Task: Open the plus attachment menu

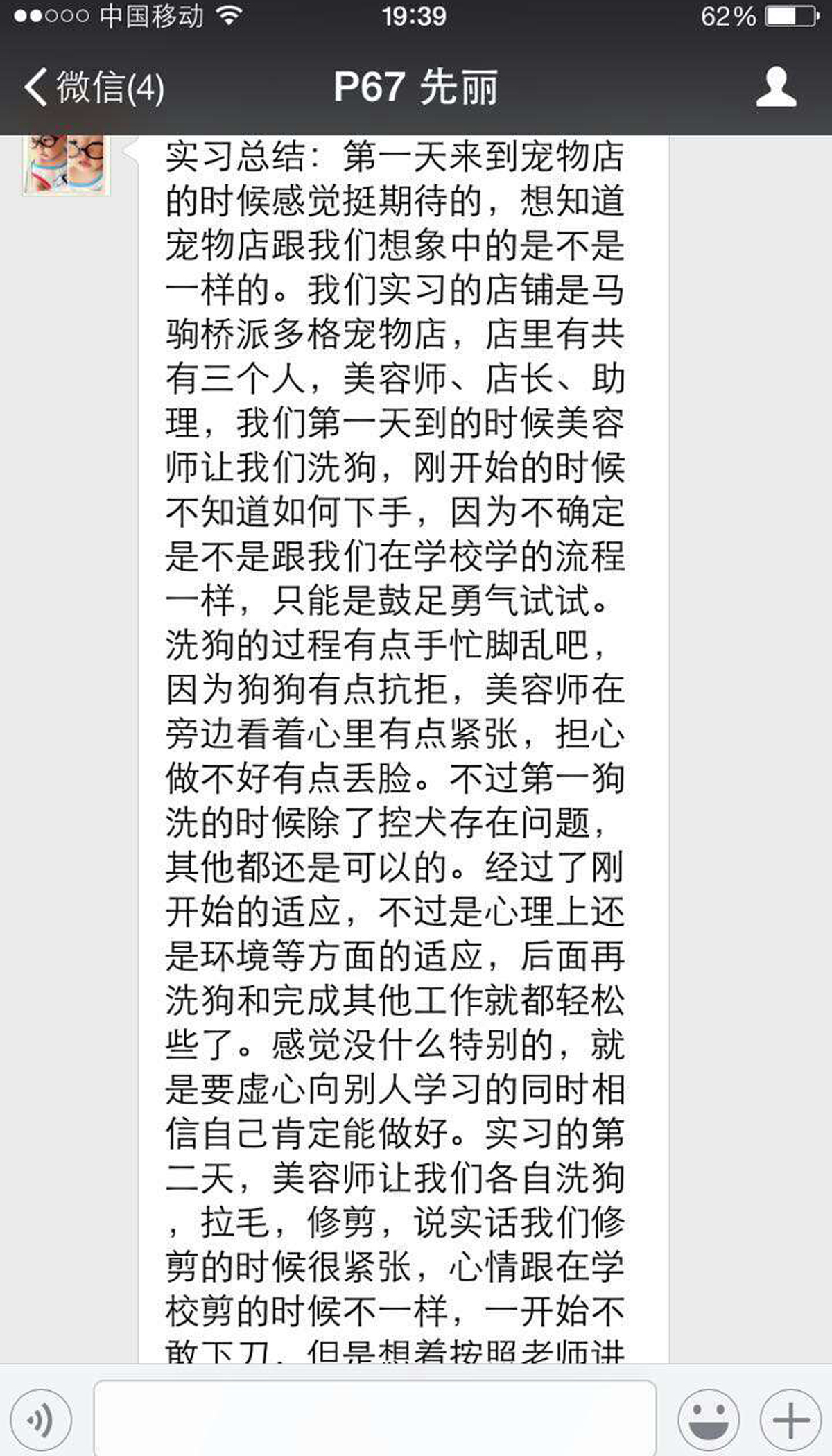Action: 790,1420
